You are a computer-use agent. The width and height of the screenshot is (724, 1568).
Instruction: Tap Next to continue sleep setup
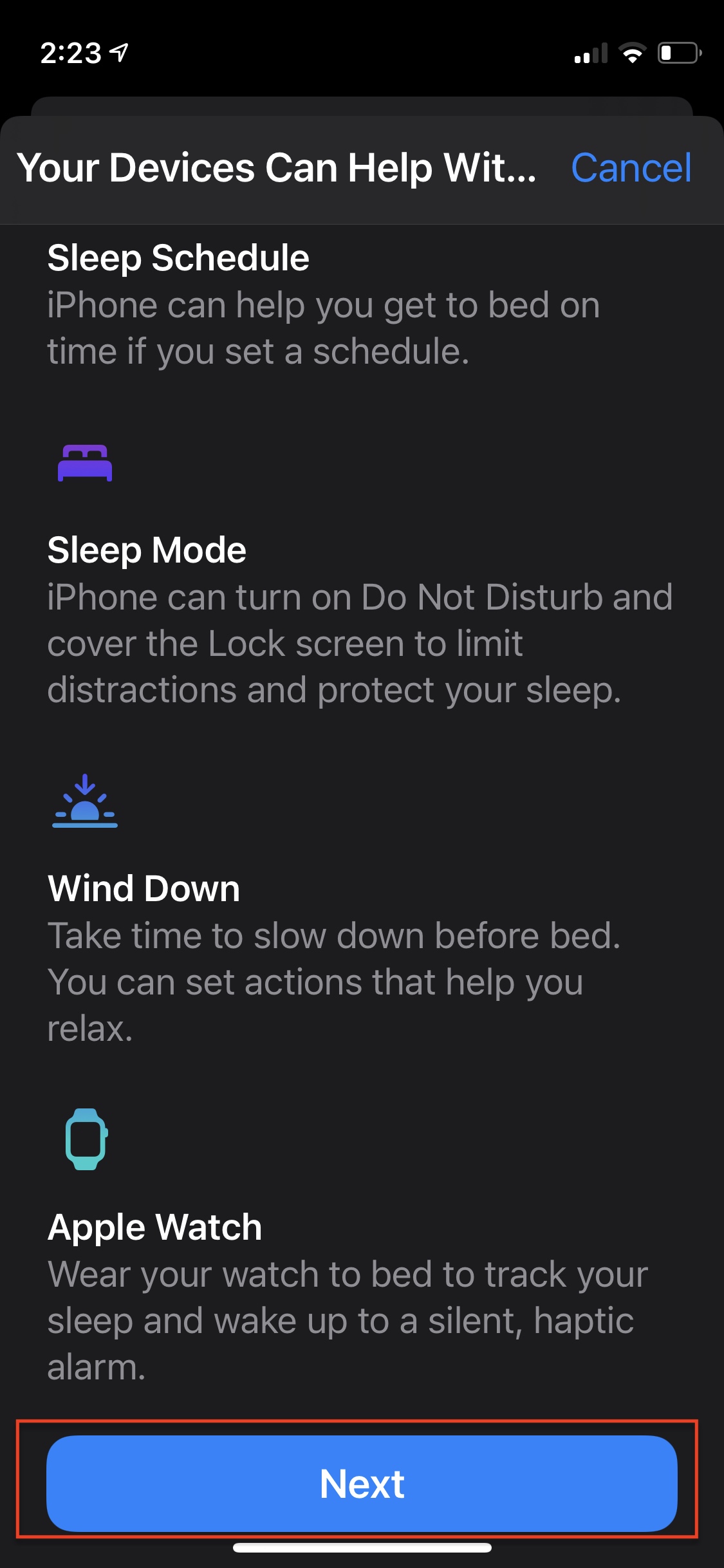[362, 1483]
